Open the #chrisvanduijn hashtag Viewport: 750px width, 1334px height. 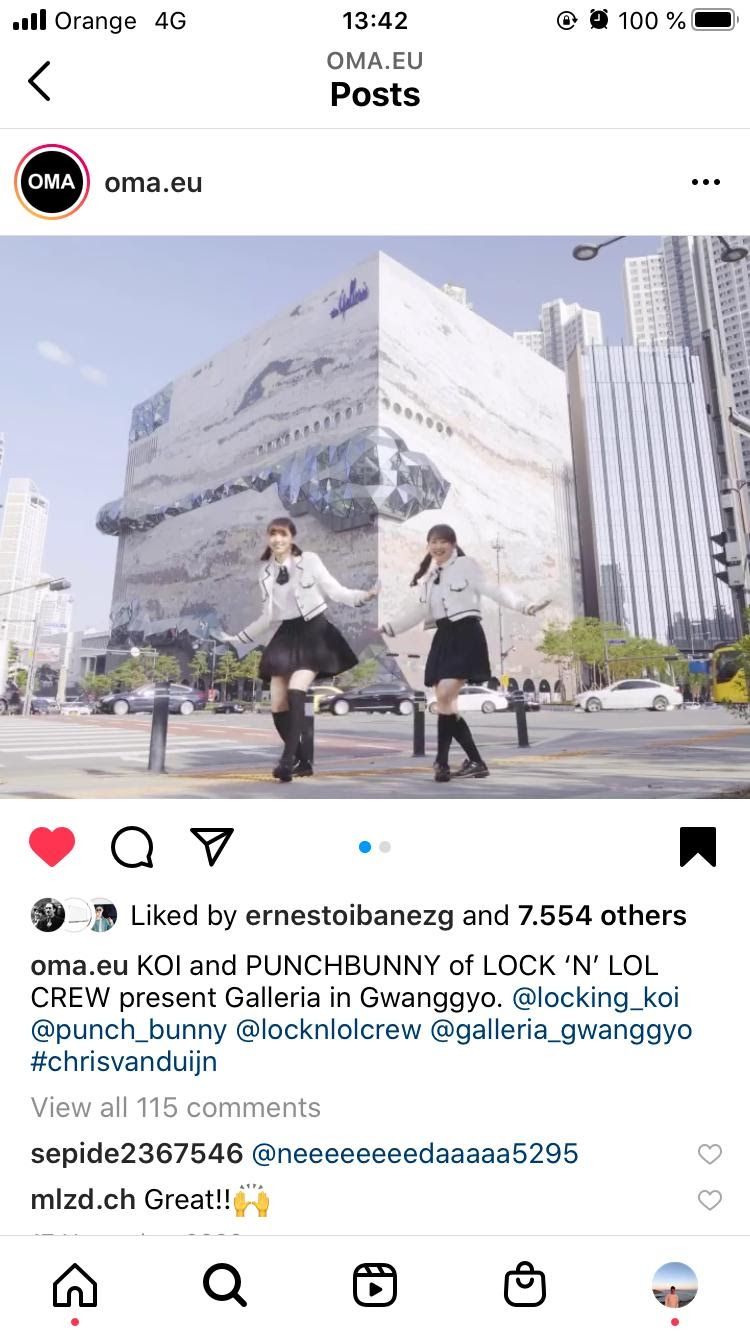pyautogui.click(x=124, y=1062)
